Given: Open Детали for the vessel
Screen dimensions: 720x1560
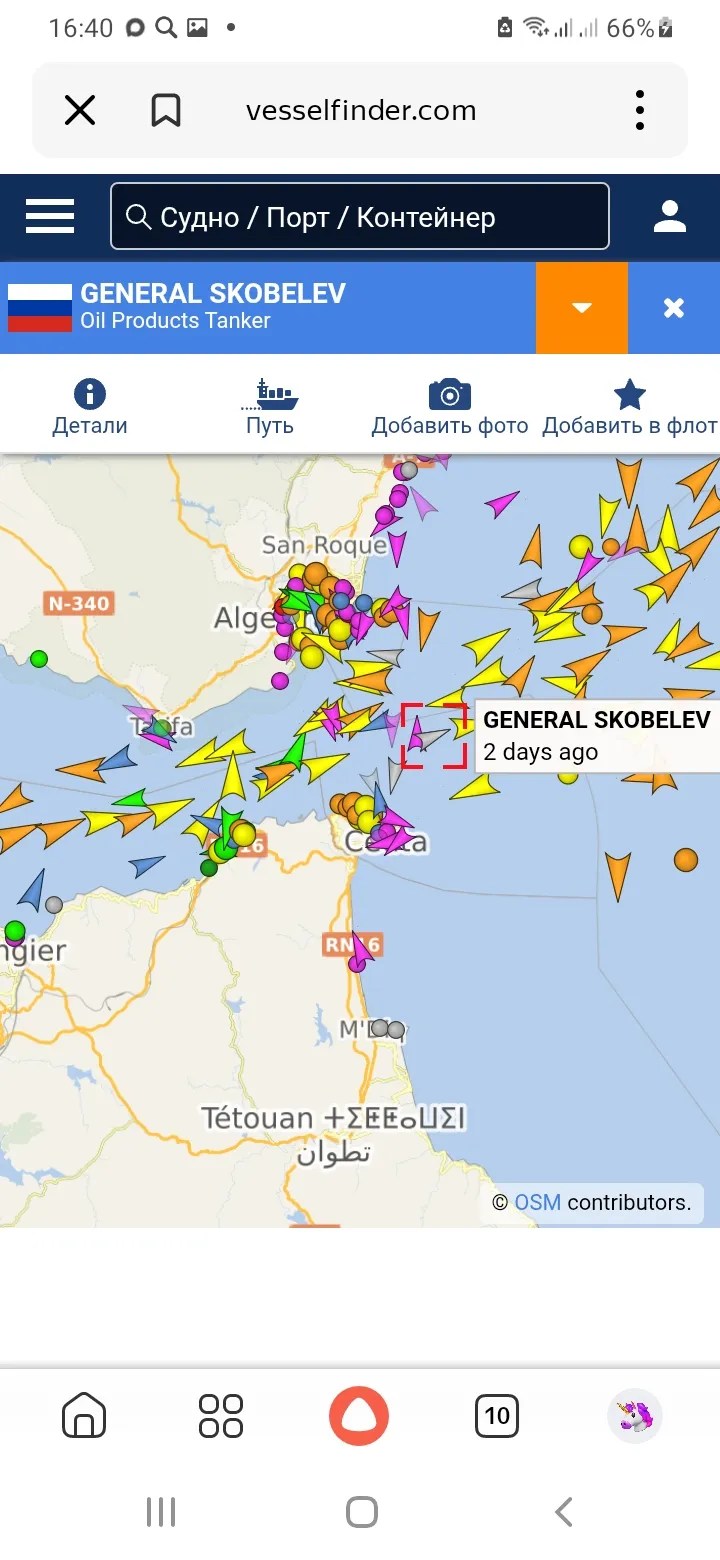Looking at the screenshot, I should pos(90,407).
